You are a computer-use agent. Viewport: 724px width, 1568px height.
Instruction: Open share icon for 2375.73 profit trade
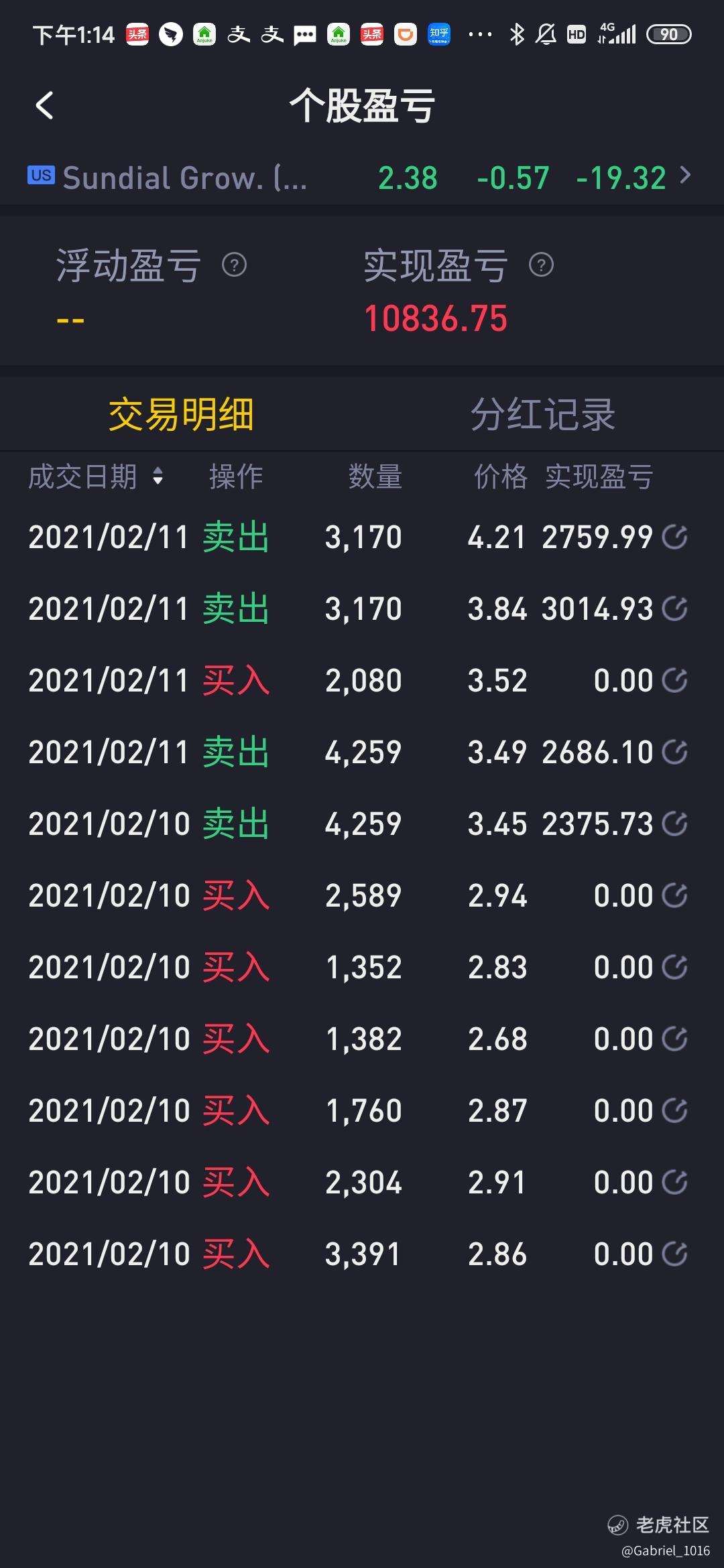(x=674, y=824)
